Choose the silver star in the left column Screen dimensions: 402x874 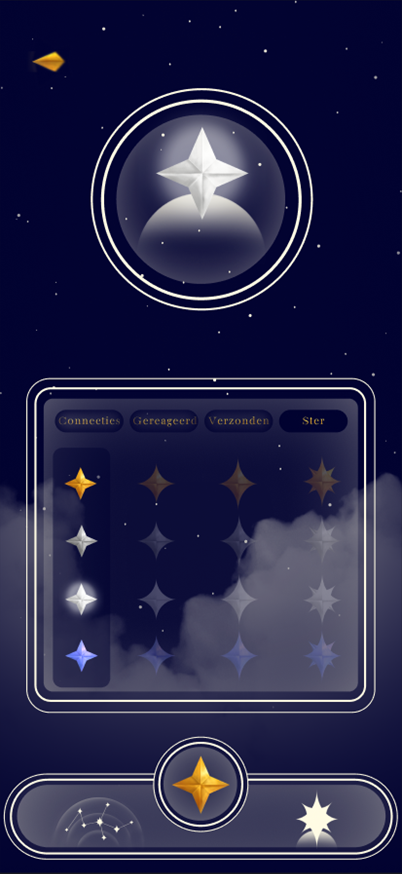[81, 541]
